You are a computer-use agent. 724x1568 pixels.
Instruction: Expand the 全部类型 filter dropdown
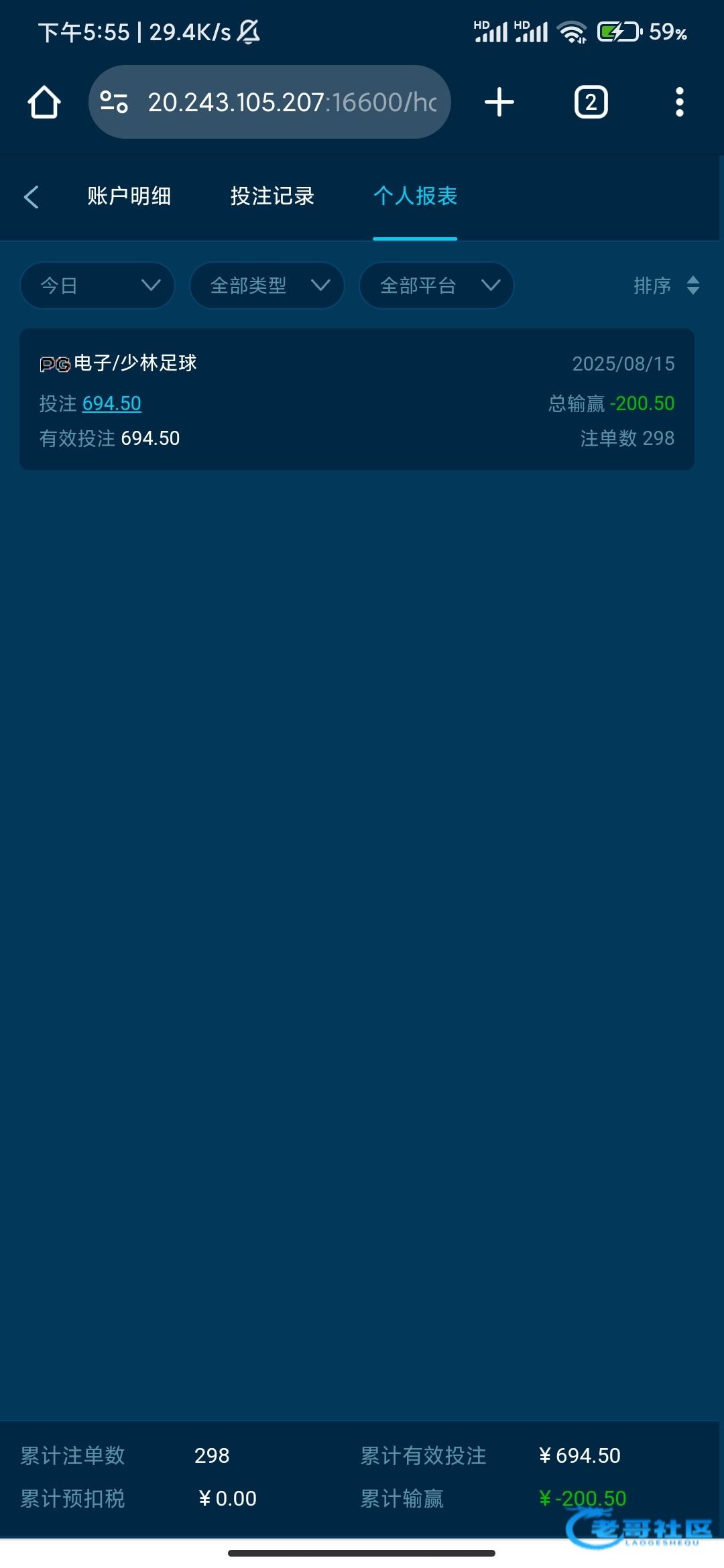point(267,286)
